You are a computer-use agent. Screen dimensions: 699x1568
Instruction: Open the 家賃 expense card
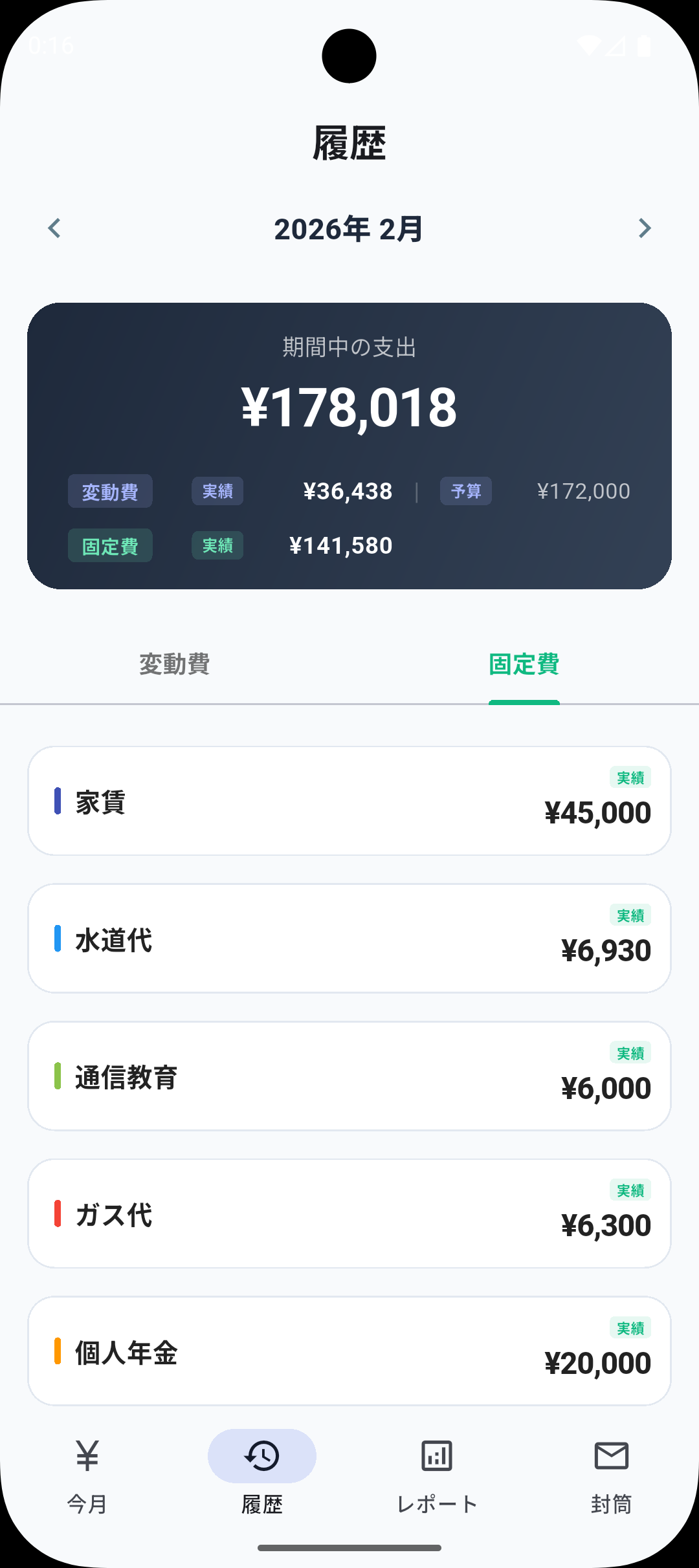[349, 801]
